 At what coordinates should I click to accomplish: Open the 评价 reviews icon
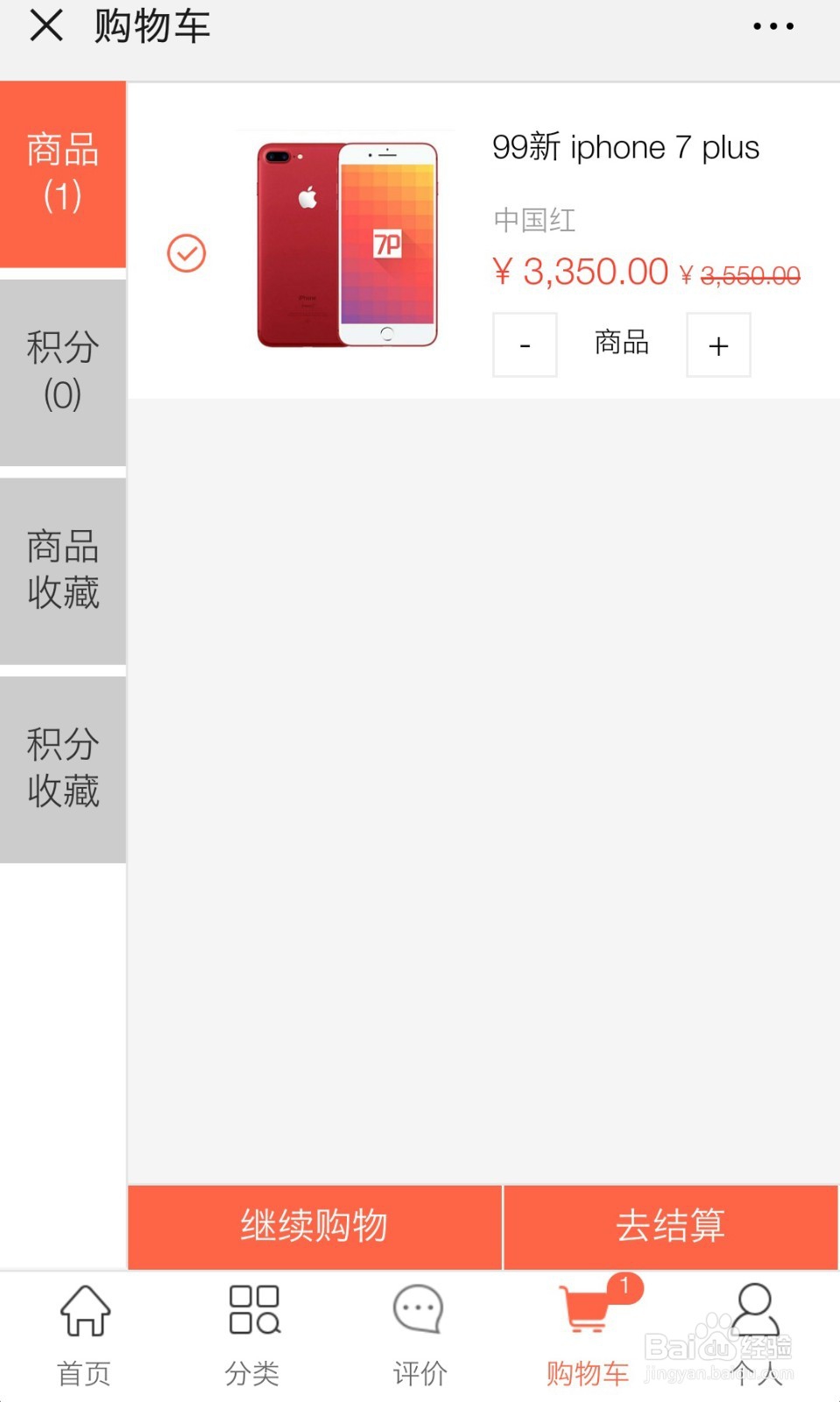[x=418, y=1332]
